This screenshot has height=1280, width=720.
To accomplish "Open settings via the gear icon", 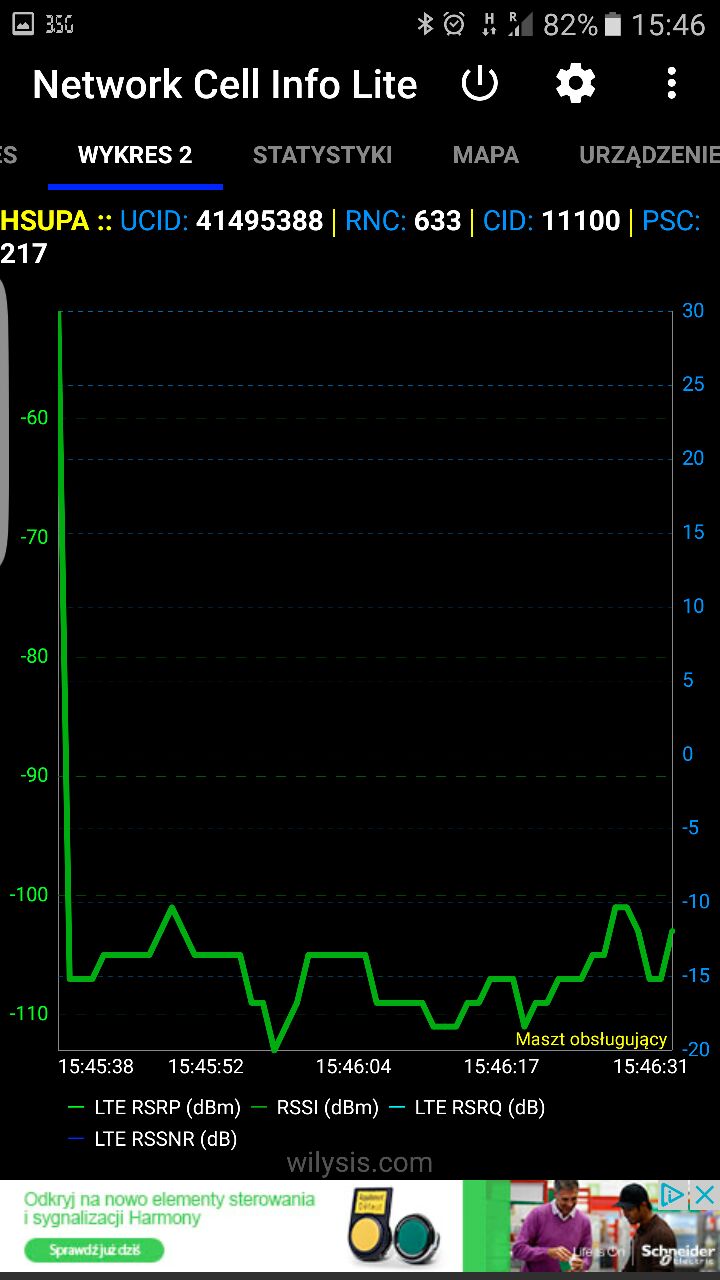I will 576,84.
